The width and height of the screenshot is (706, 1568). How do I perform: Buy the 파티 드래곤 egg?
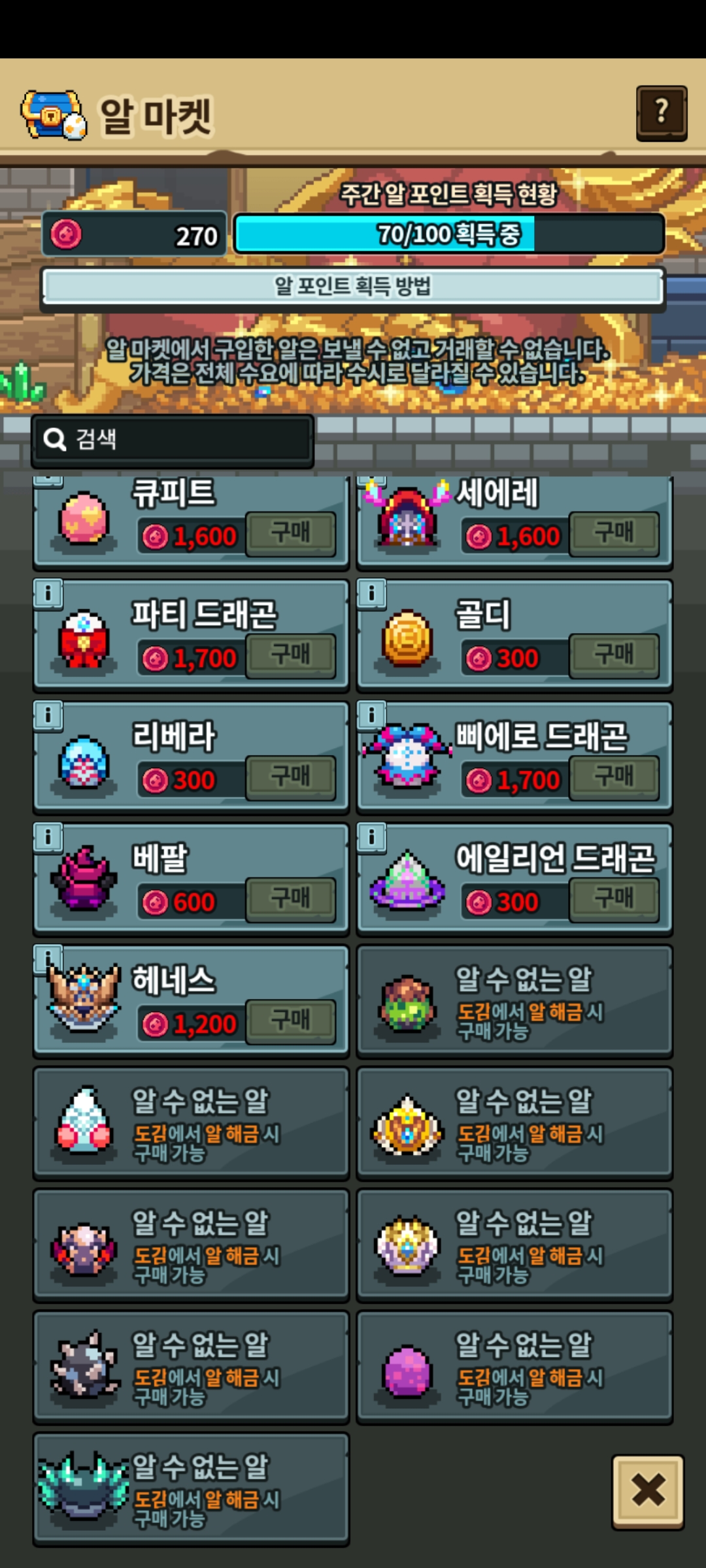pyautogui.click(x=291, y=655)
